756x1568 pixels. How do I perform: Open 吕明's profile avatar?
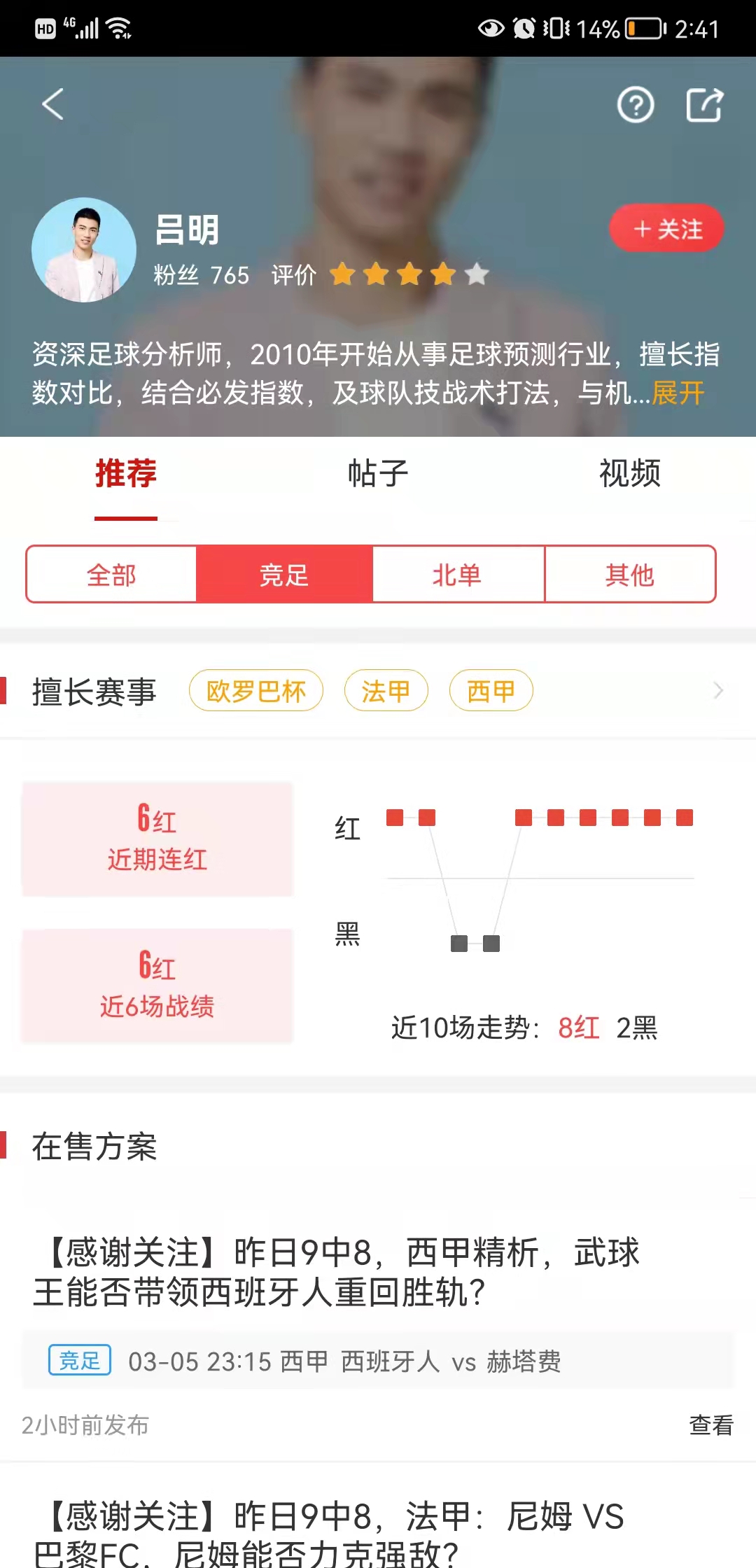click(x=84, y=250)
